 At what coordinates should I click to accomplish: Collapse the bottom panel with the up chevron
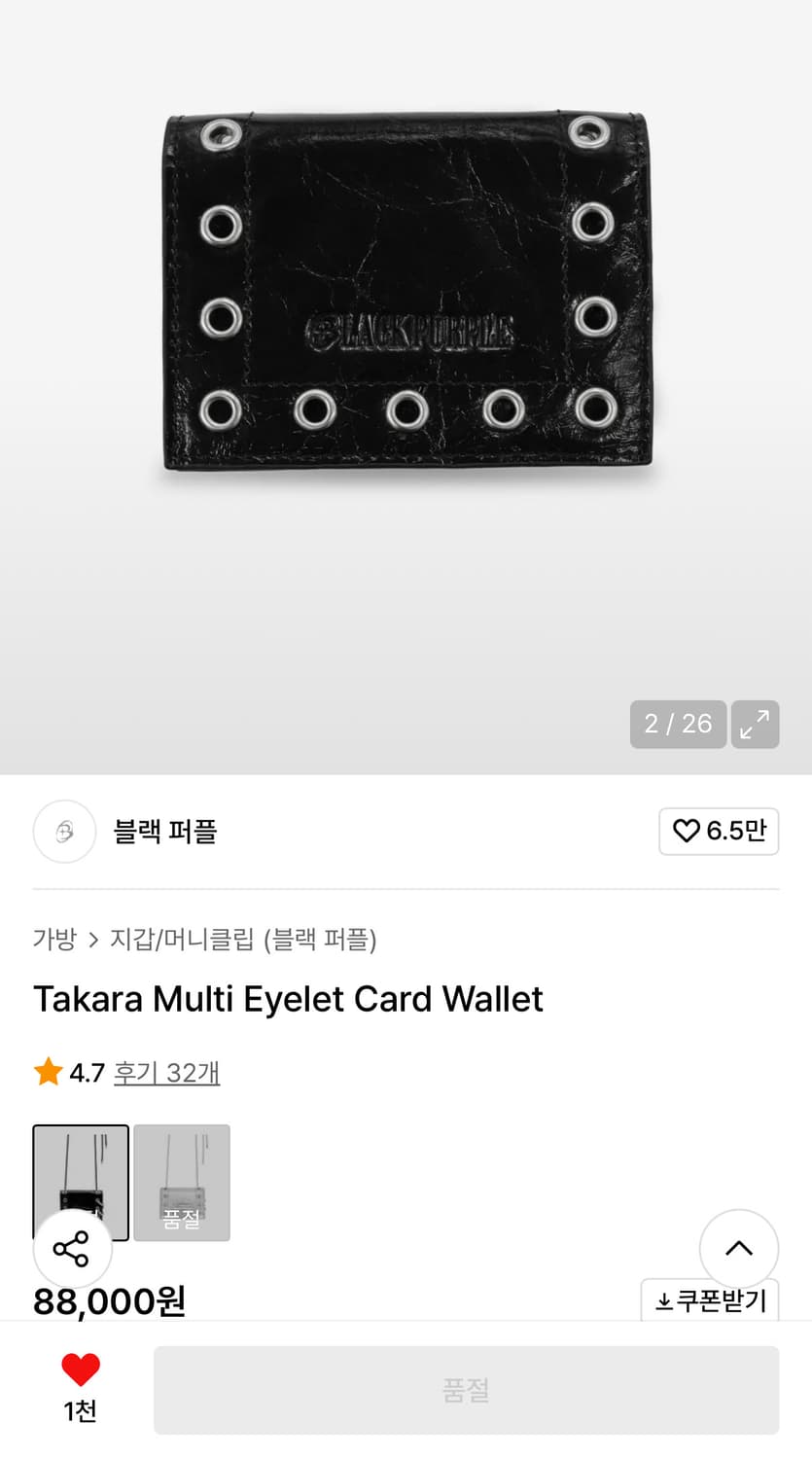739,1248
